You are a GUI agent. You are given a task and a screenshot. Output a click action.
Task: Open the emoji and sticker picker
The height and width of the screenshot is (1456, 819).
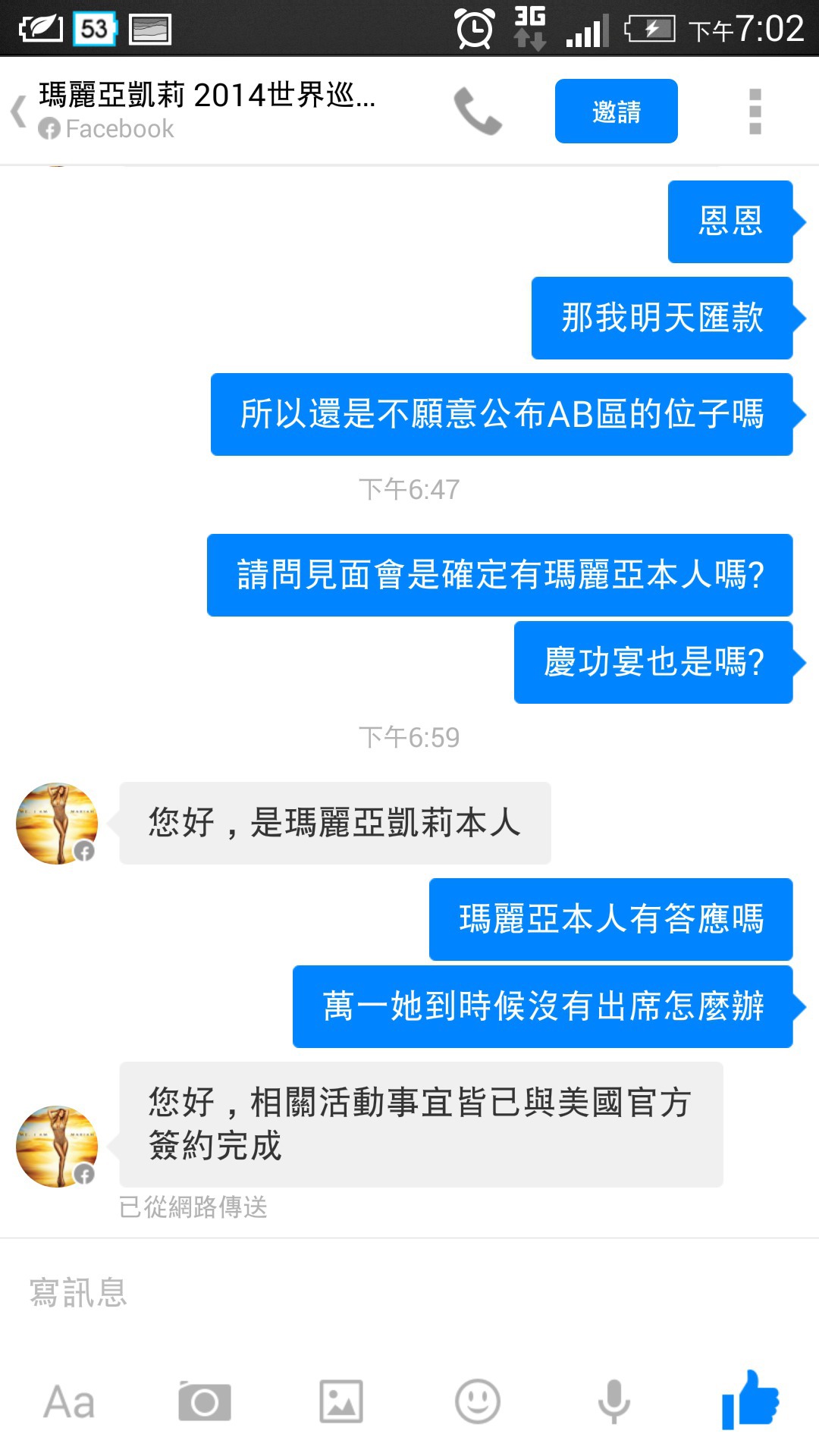point(477,1401)
